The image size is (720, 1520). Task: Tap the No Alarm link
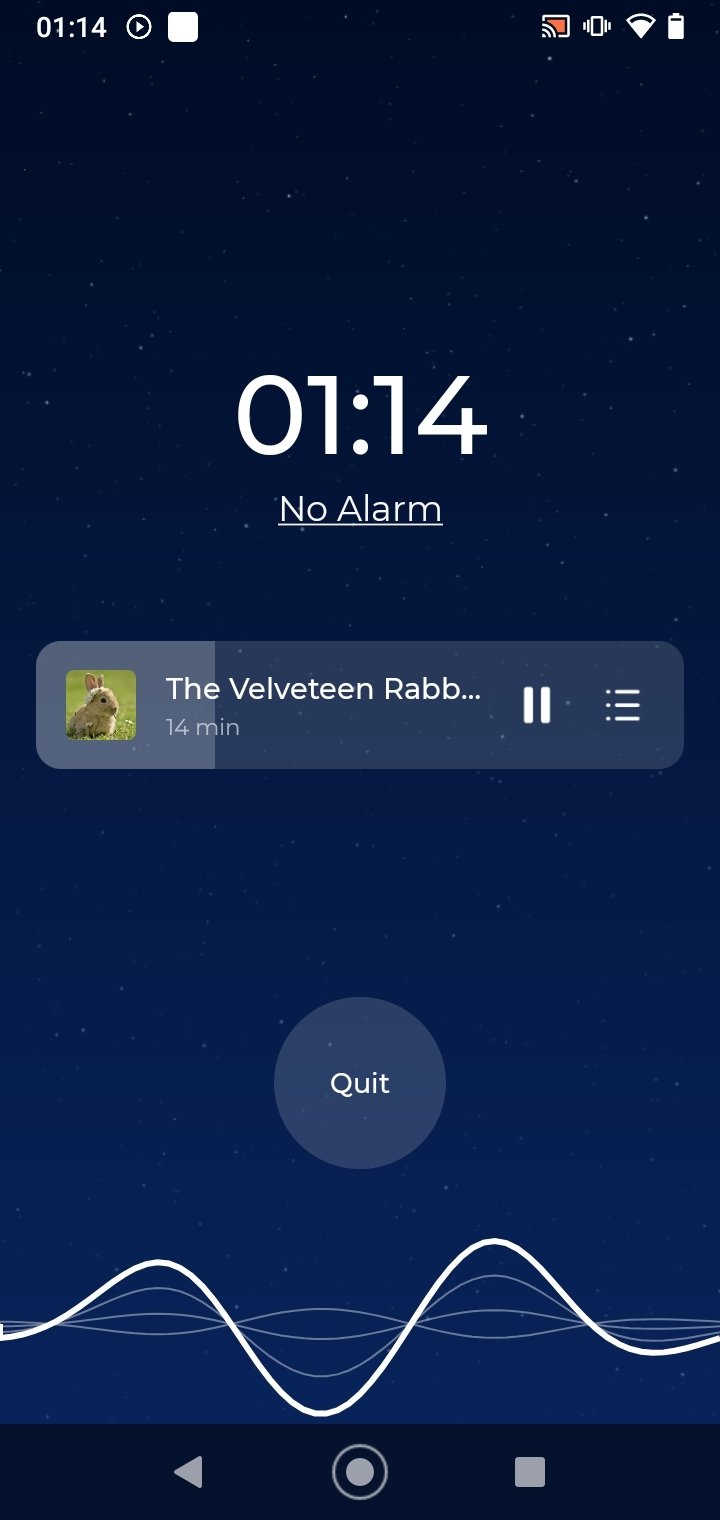point(360,509)
